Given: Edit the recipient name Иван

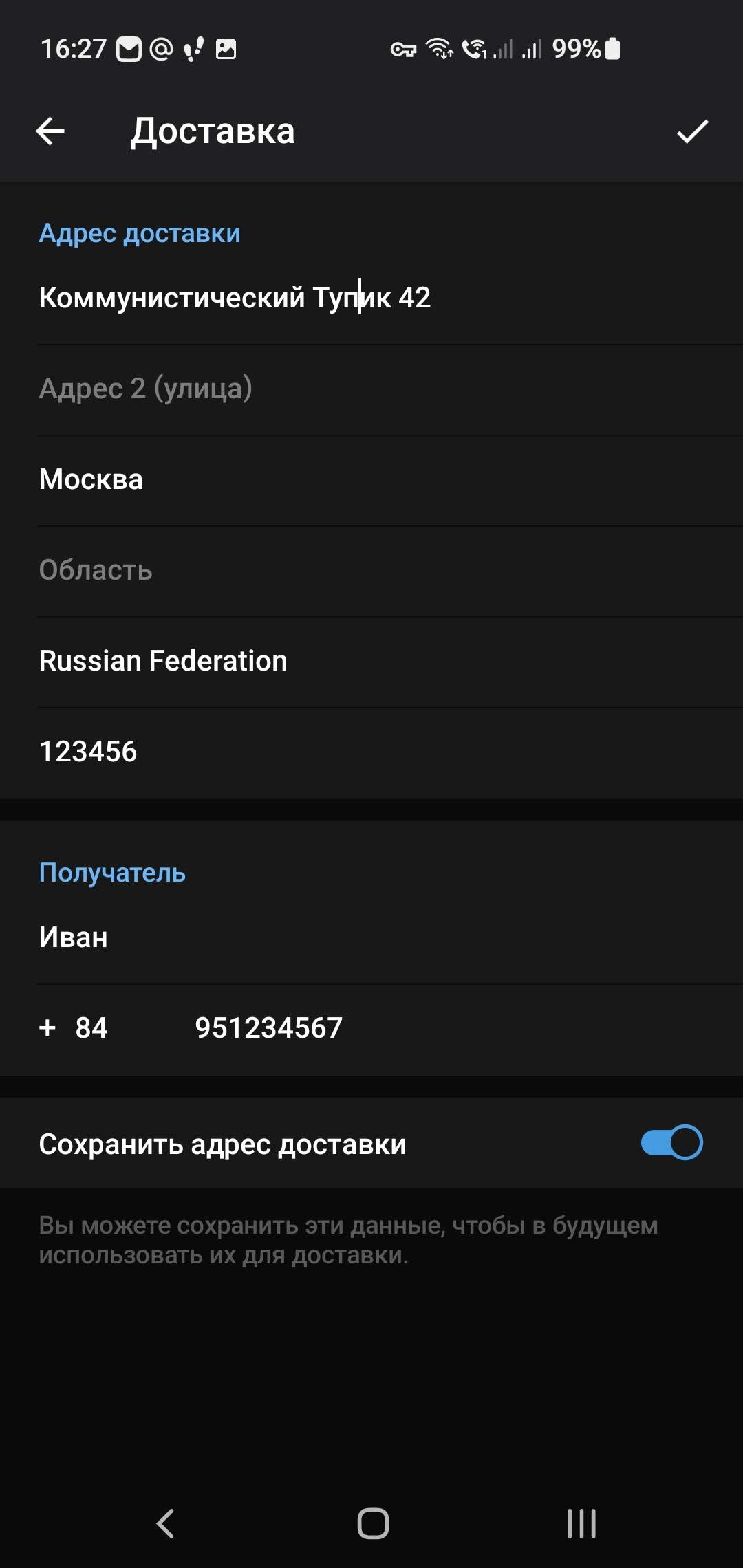Looking at the screenshot, I should tap(371, 937).
